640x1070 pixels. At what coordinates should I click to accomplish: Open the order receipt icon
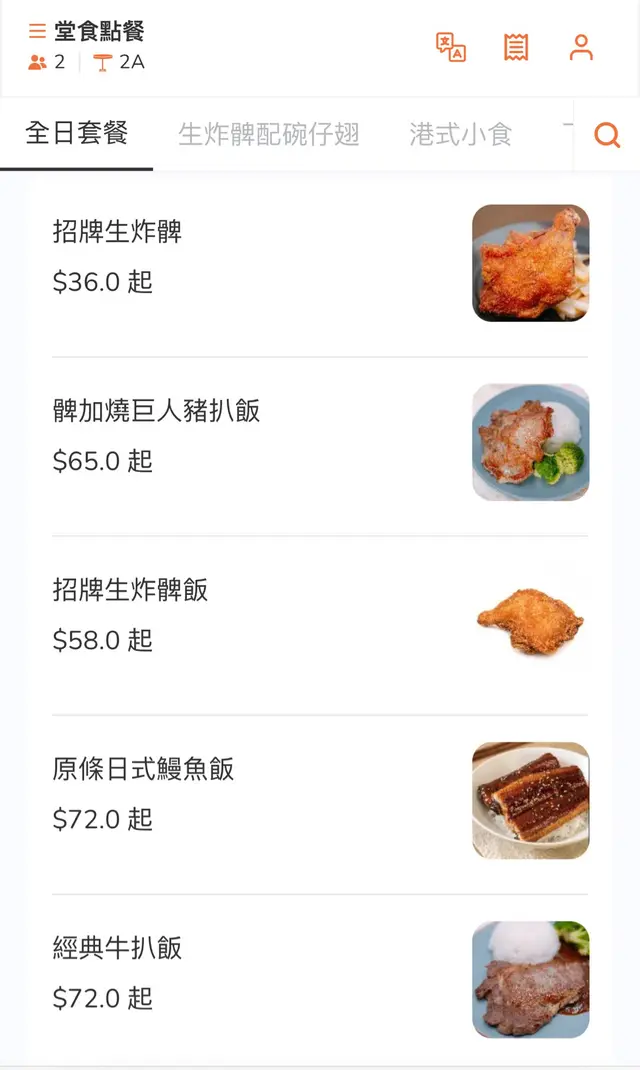pyautogui.click(x=516, y=47)
